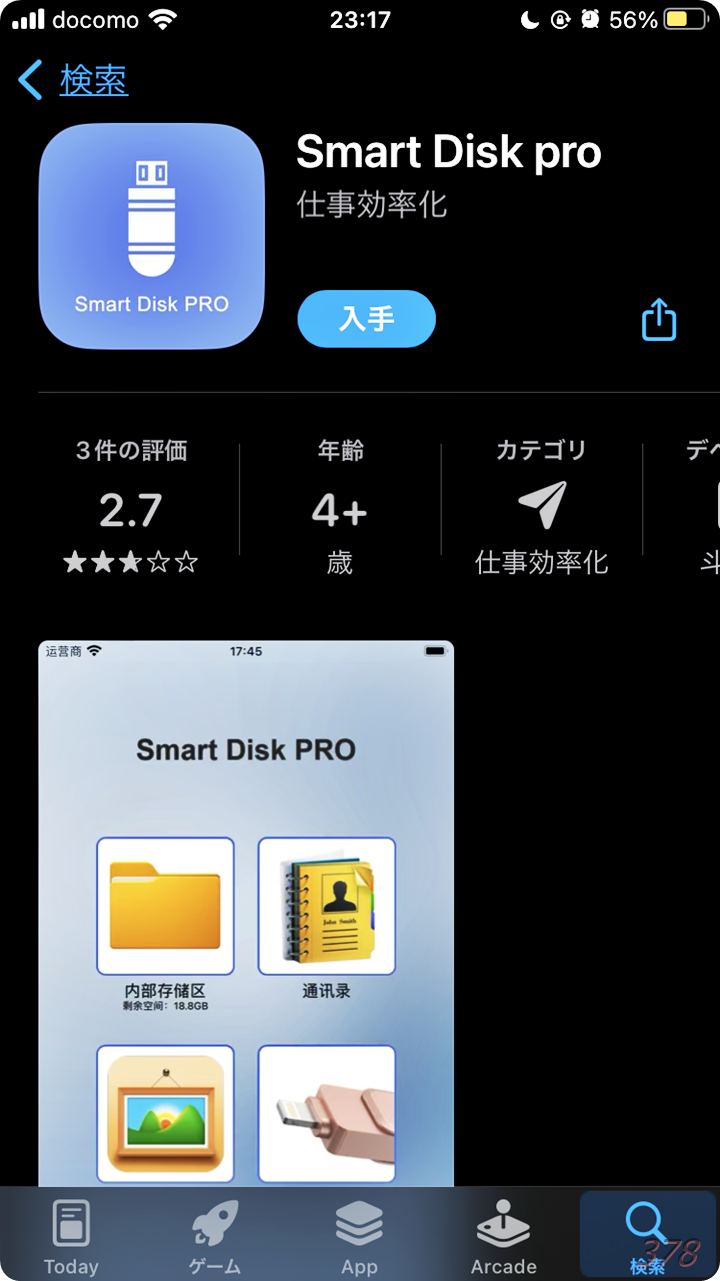
Task: Select the 検索 tab in bottom bar
Action: (x=647, y=1237)
